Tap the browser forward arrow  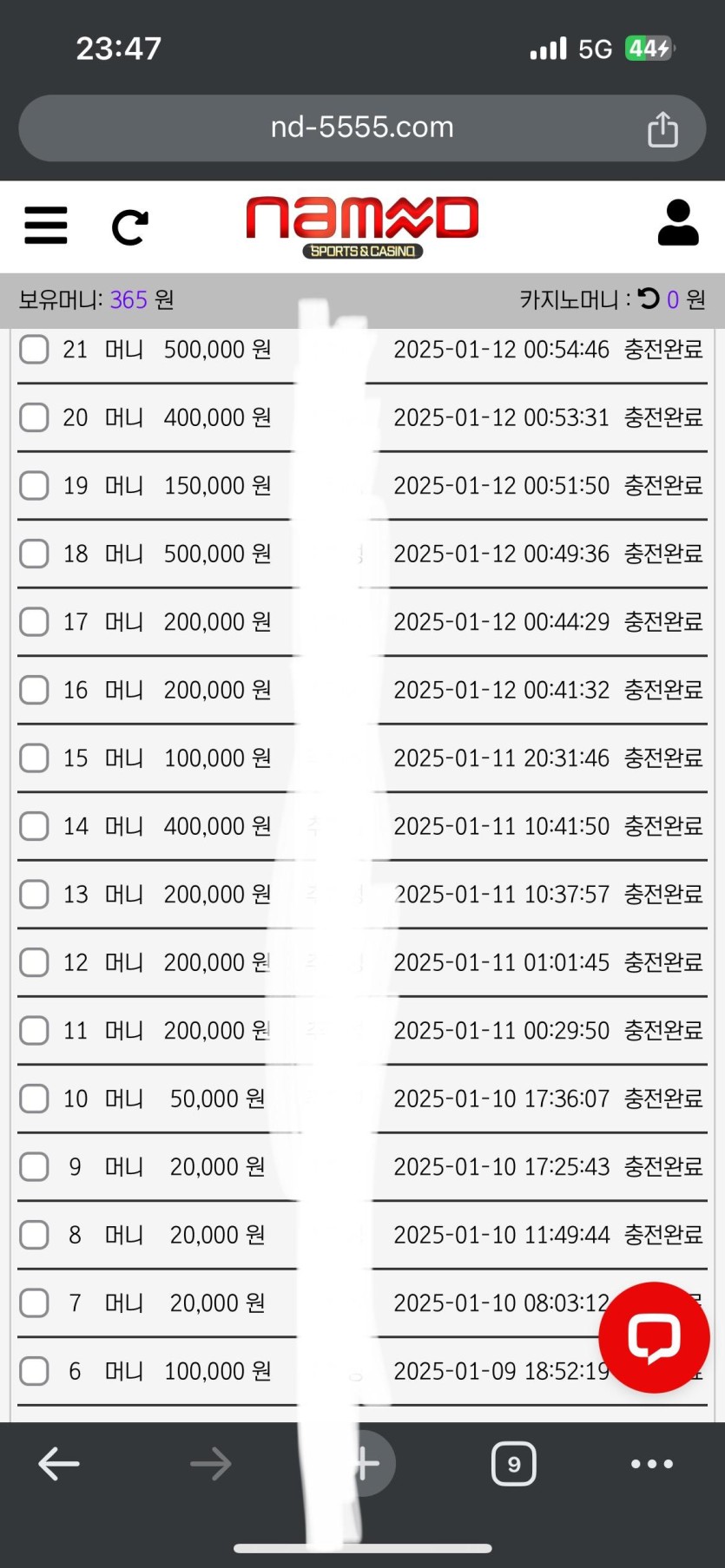pyautogui.click(x=210, y=1464)
